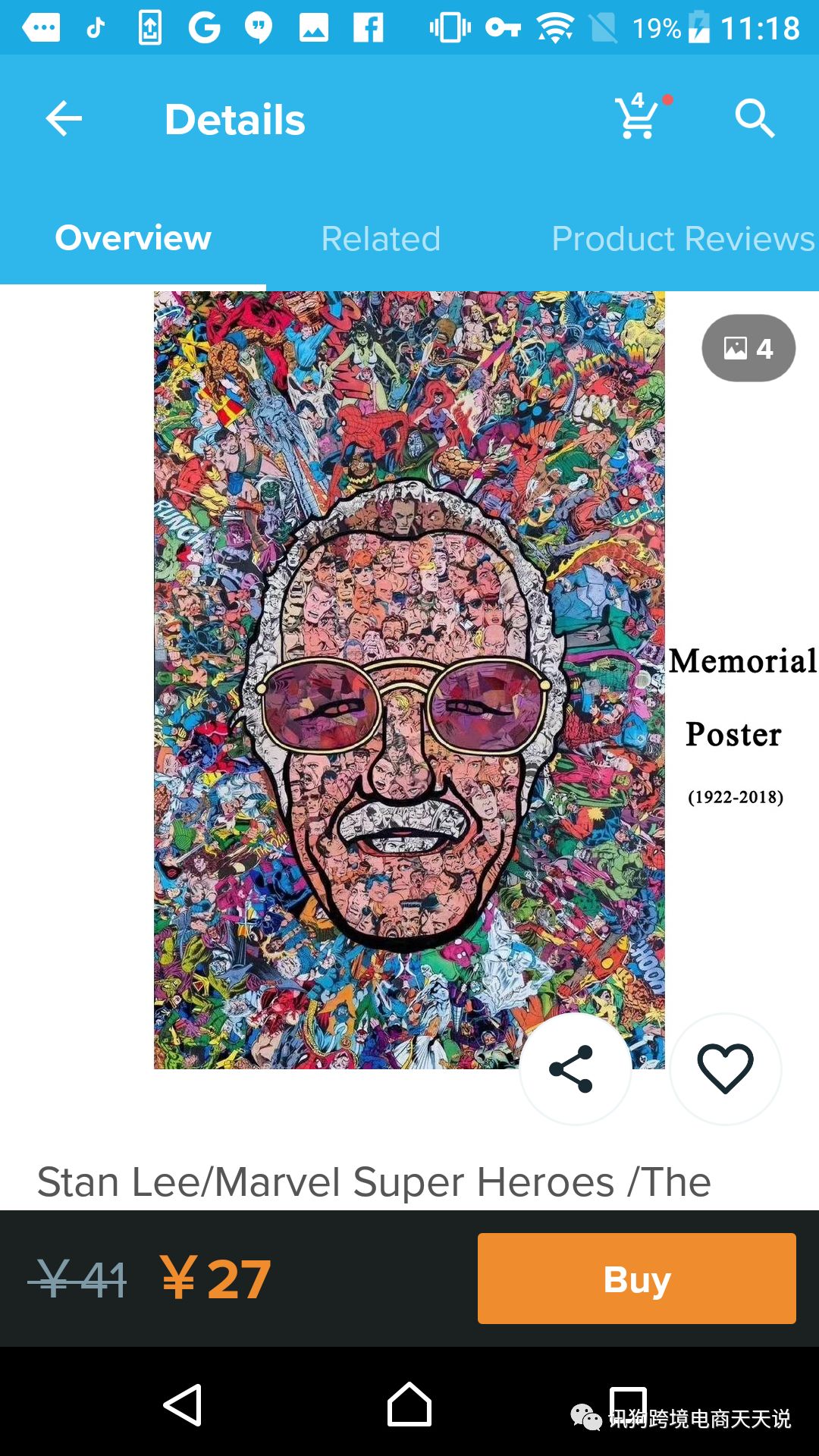Open the 4-photo gallery badge
The height and width of the screenshot is (1456, 819).
pos(748,348)
